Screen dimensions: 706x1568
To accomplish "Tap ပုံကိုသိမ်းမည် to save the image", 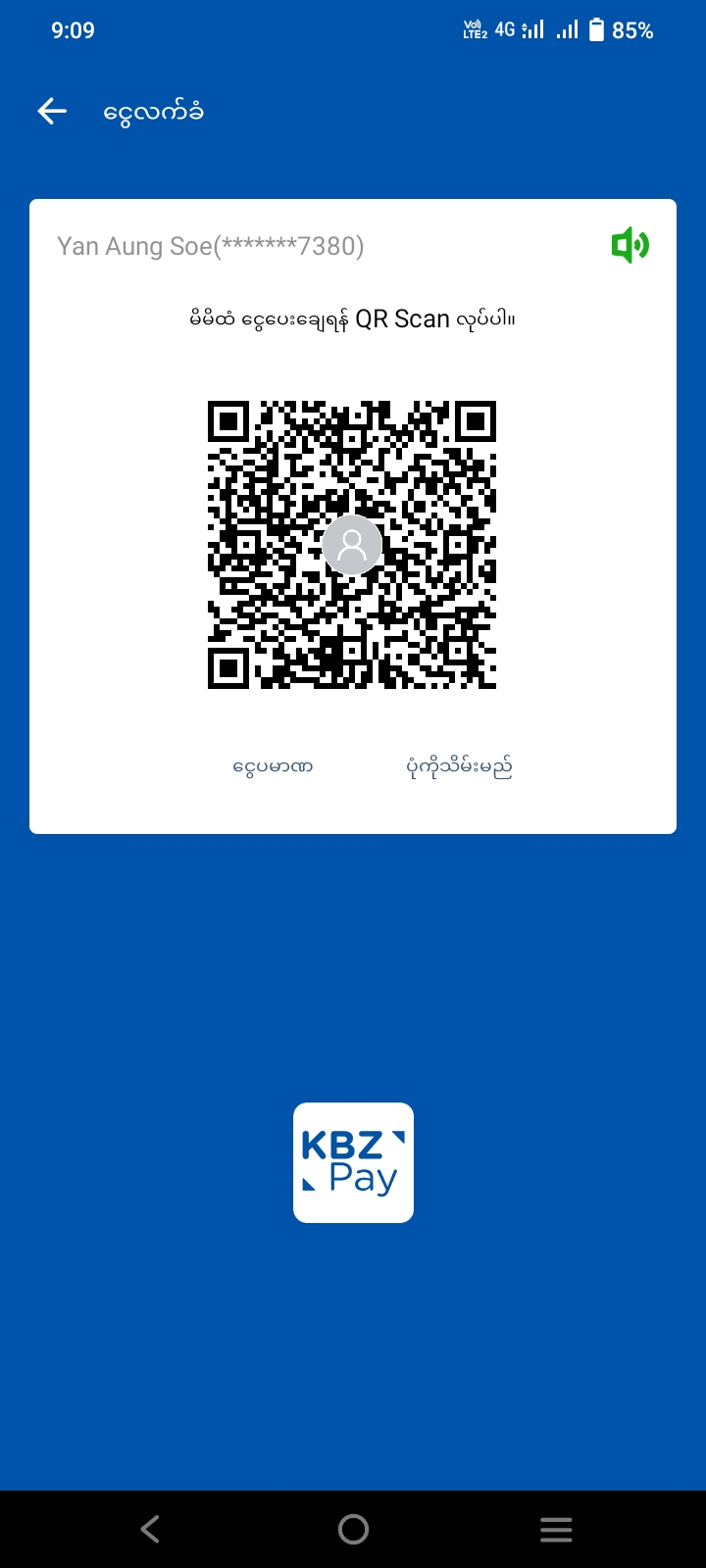I will (459, 766).
